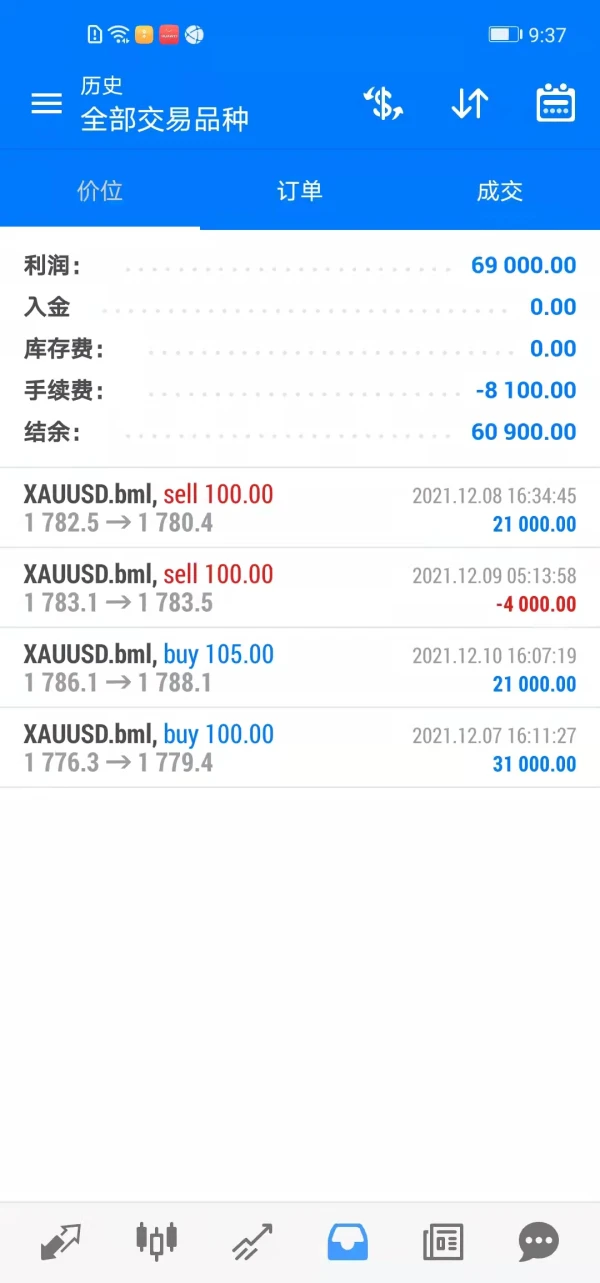Open the 2021.12.07 buy 100.00 trade
The height and width of the screenshot is (1283, 600).
(300, 748)
